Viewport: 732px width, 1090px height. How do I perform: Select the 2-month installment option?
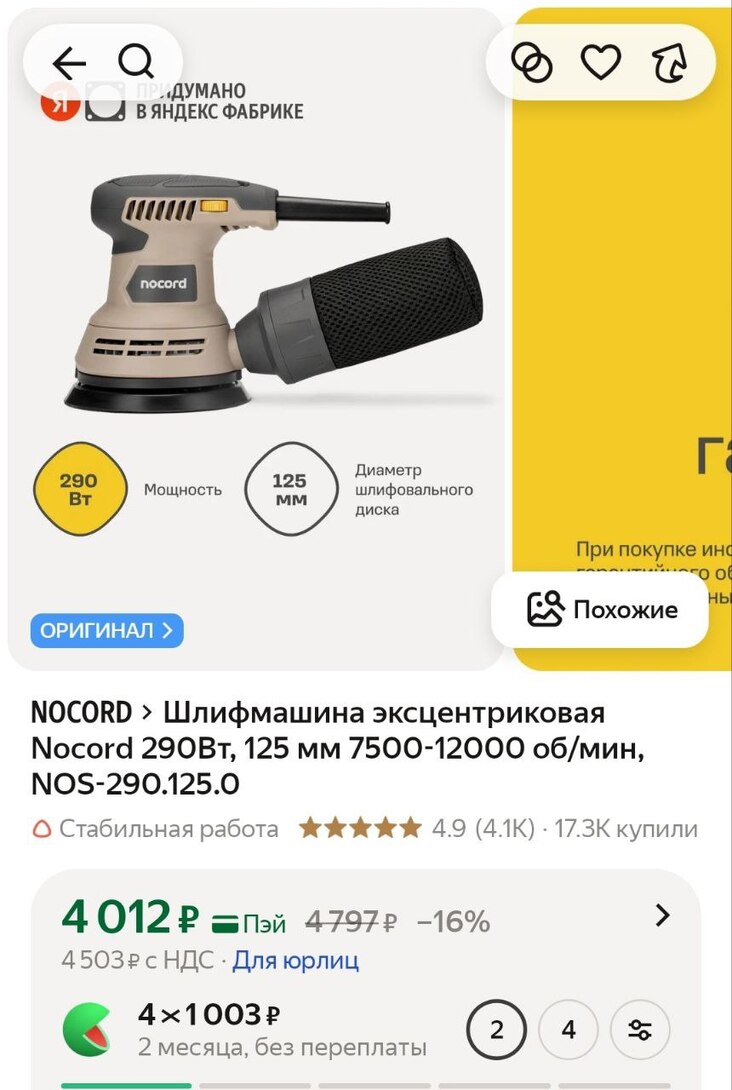[496, 1029]
